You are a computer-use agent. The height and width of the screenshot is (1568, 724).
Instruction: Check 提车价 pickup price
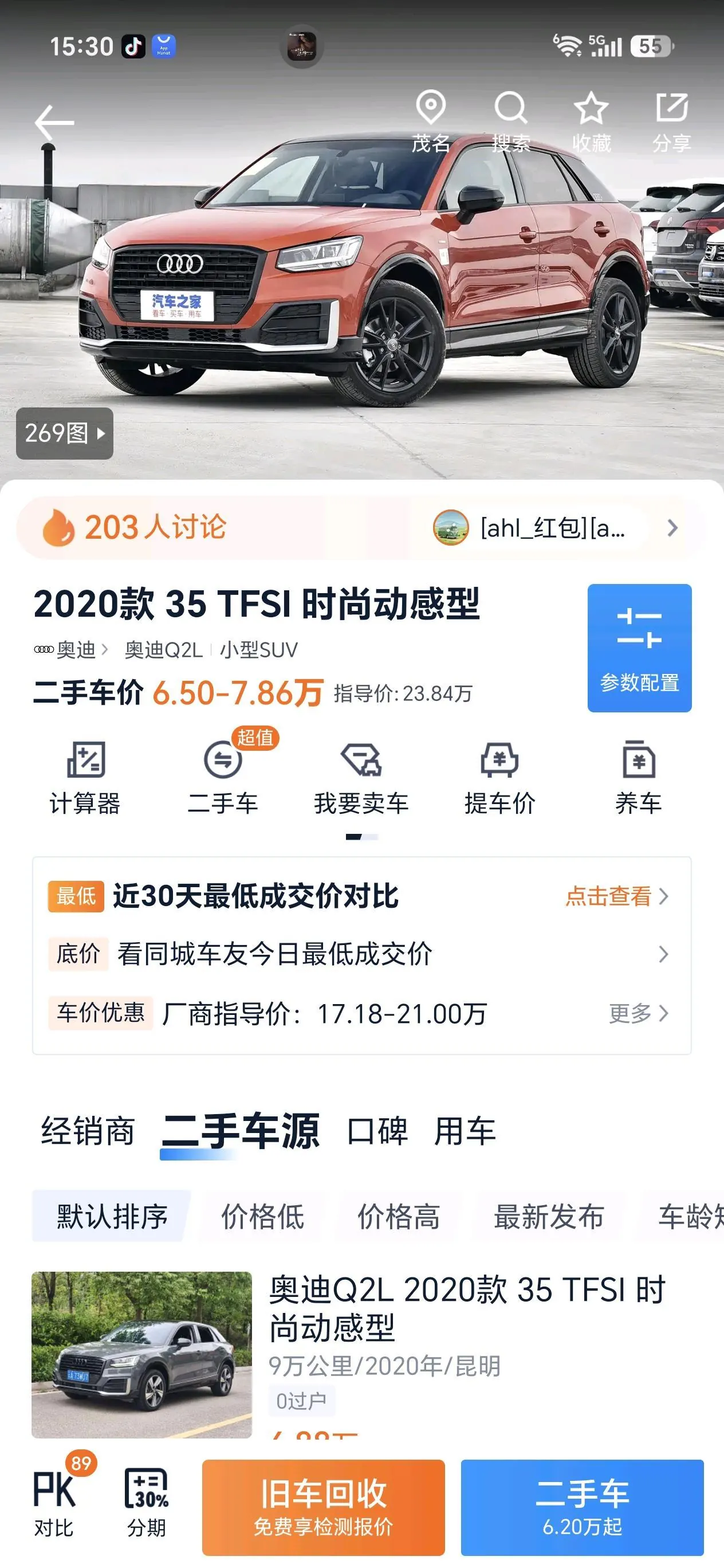(499, 778)
